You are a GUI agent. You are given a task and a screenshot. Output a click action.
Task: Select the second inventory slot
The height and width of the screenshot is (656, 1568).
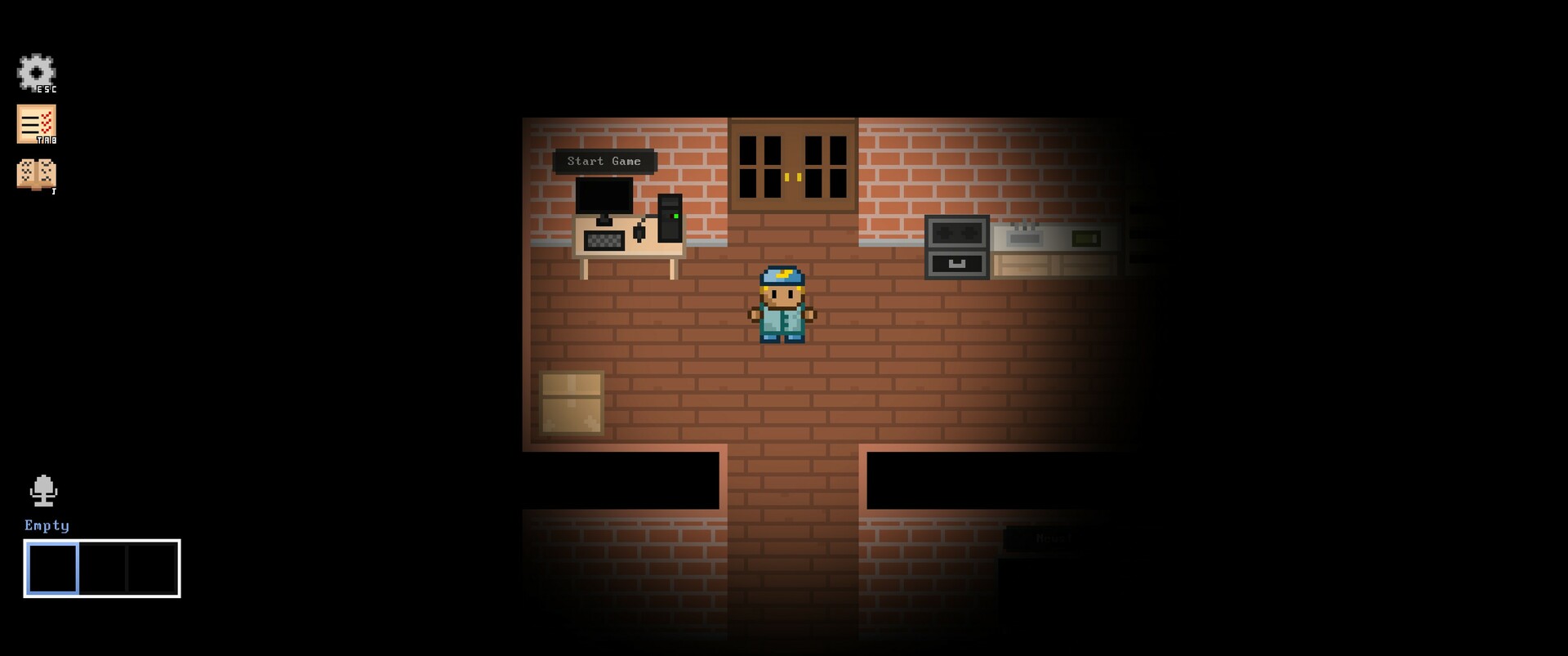coord(103,569)
